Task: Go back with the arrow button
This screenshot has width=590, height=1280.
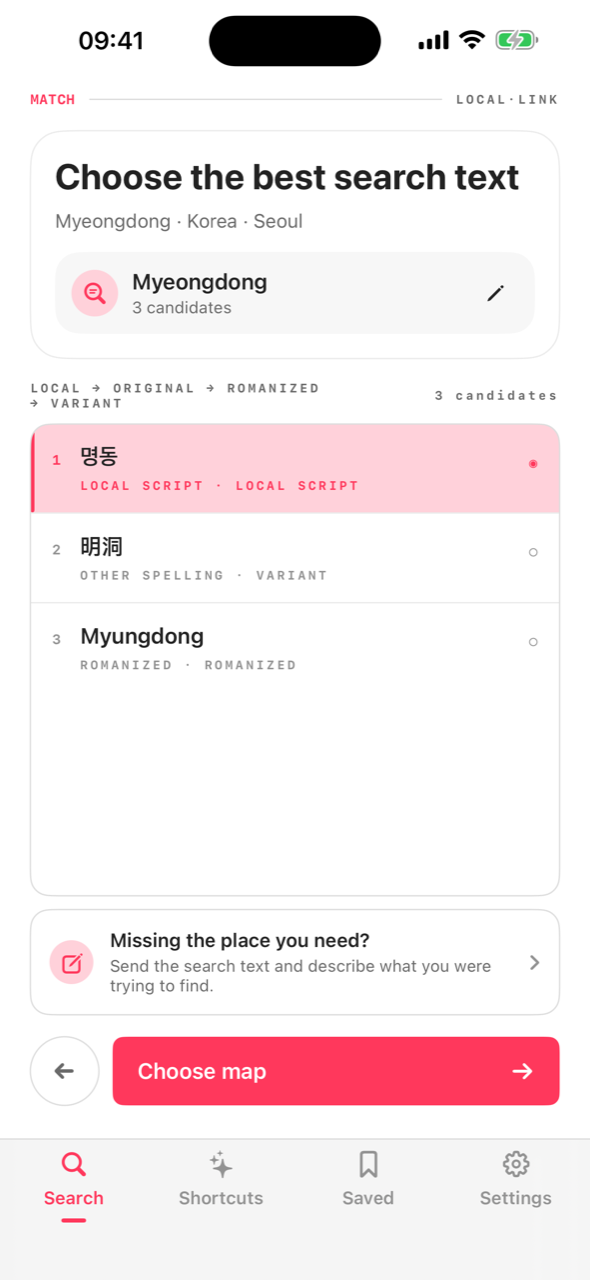Action: coord(65,1071)
